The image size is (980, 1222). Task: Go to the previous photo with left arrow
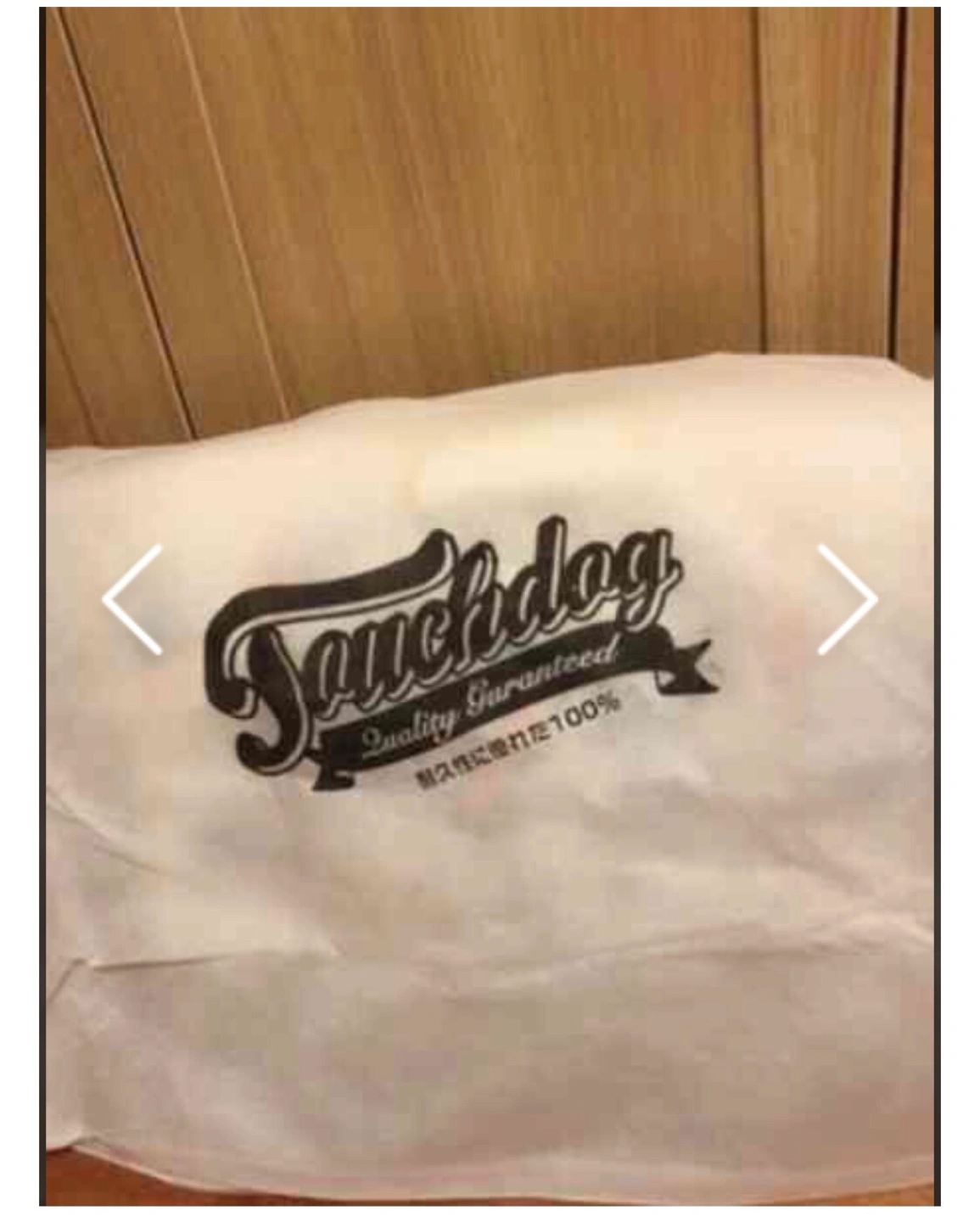132,600
